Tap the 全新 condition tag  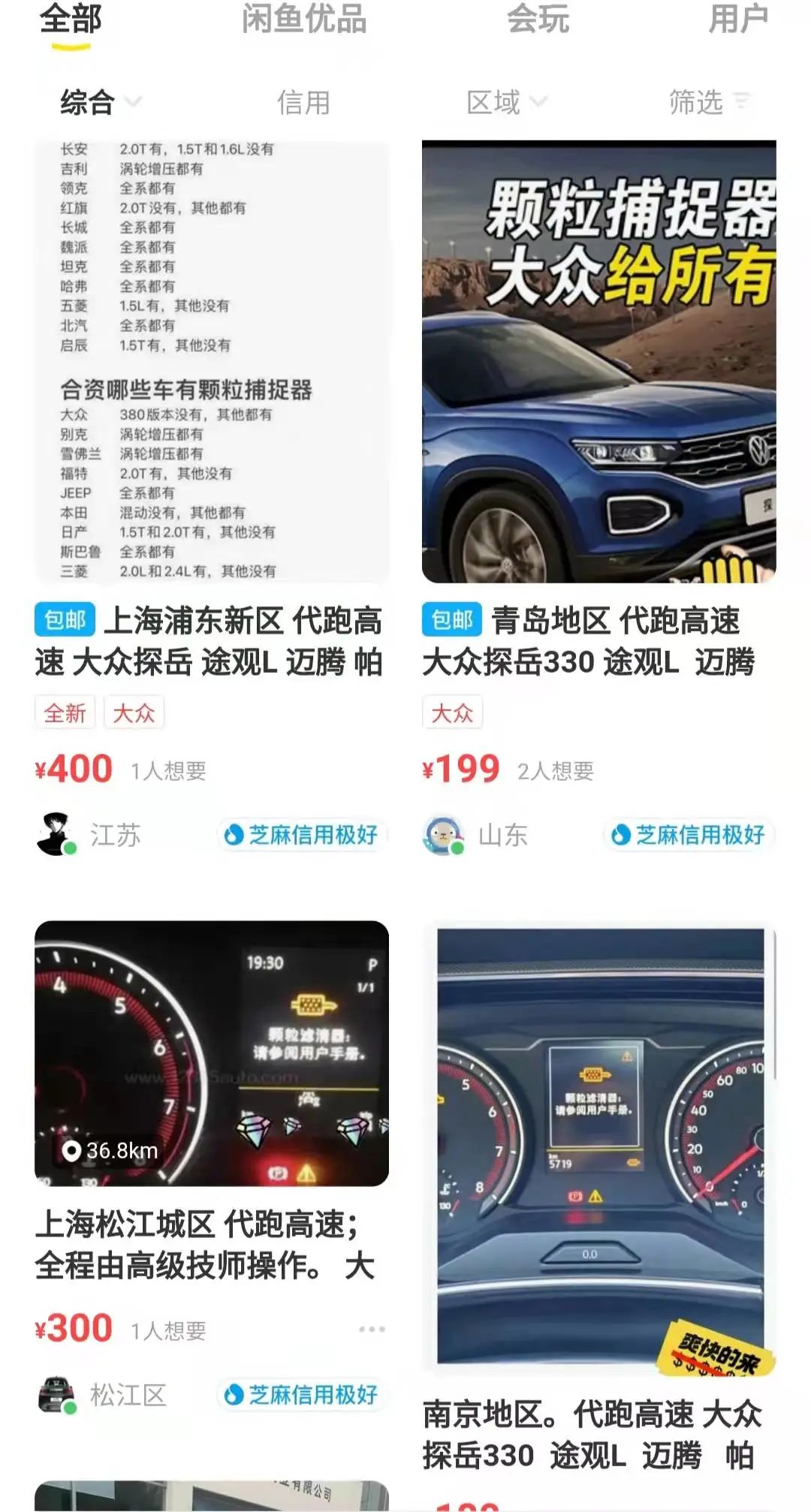65,714
